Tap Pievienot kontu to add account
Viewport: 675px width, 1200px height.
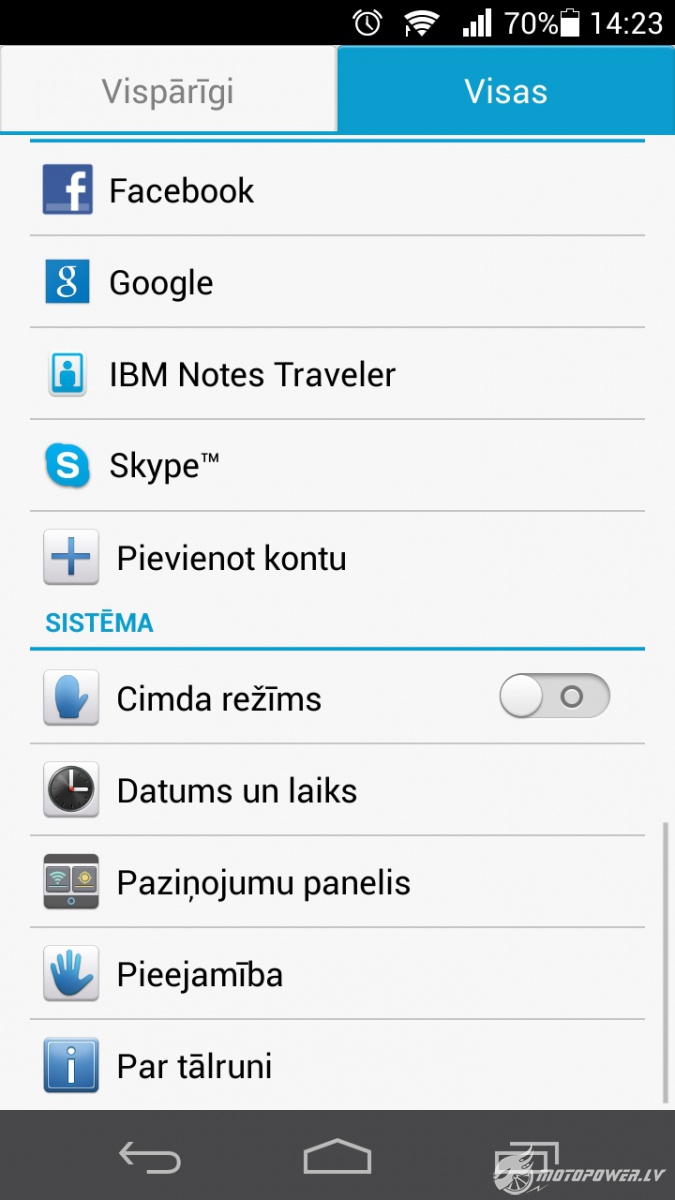(x=337, y=558)
